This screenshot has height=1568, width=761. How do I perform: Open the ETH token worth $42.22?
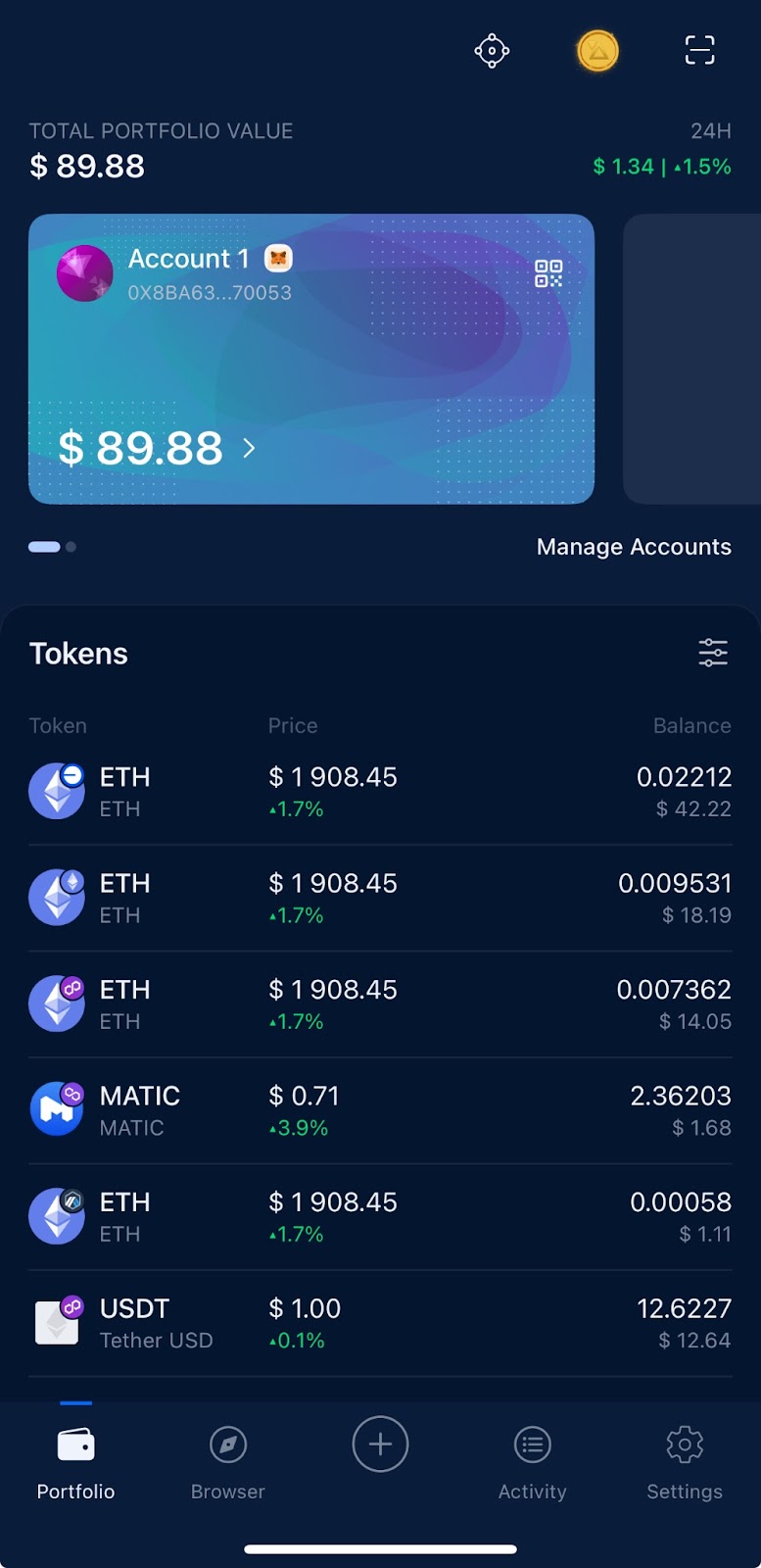(x=380, y=792)
